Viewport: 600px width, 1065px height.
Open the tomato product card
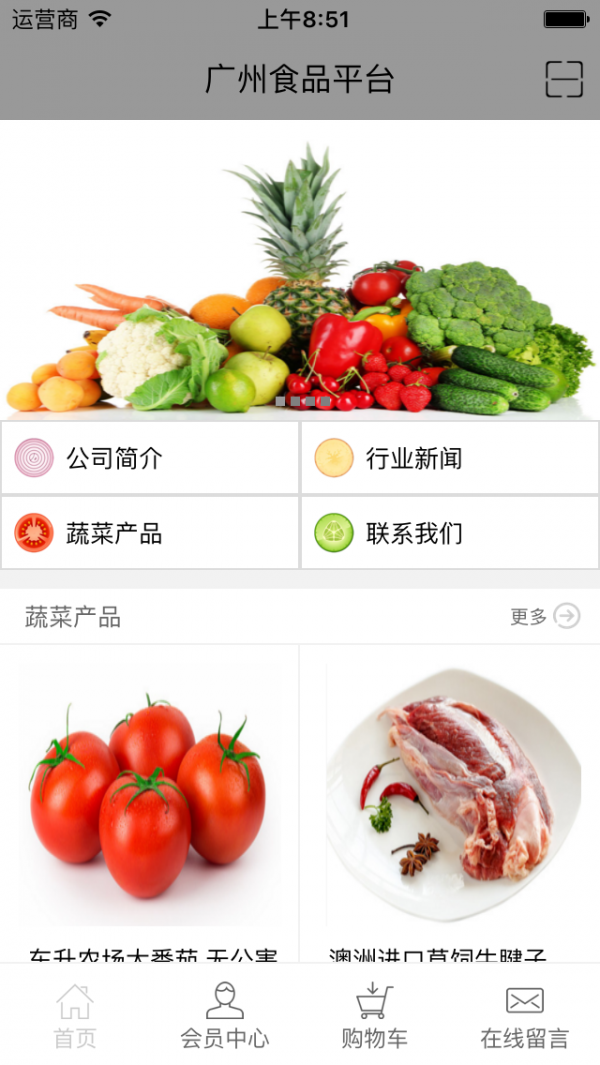(150, 800)
